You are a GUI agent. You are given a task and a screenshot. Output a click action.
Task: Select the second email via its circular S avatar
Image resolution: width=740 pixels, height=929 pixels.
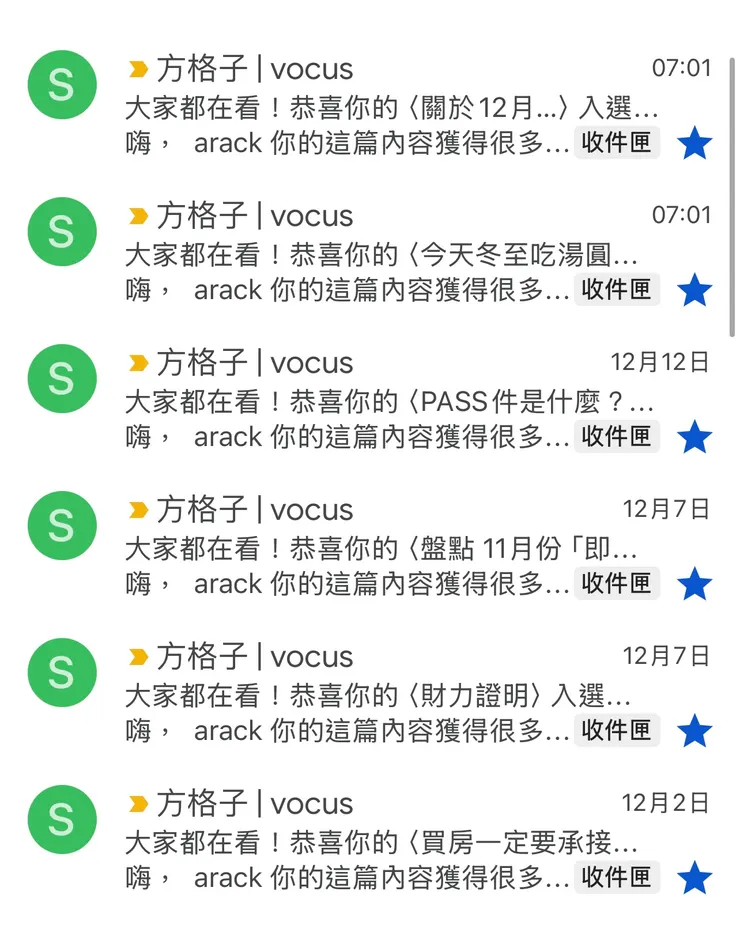point(61,231)
